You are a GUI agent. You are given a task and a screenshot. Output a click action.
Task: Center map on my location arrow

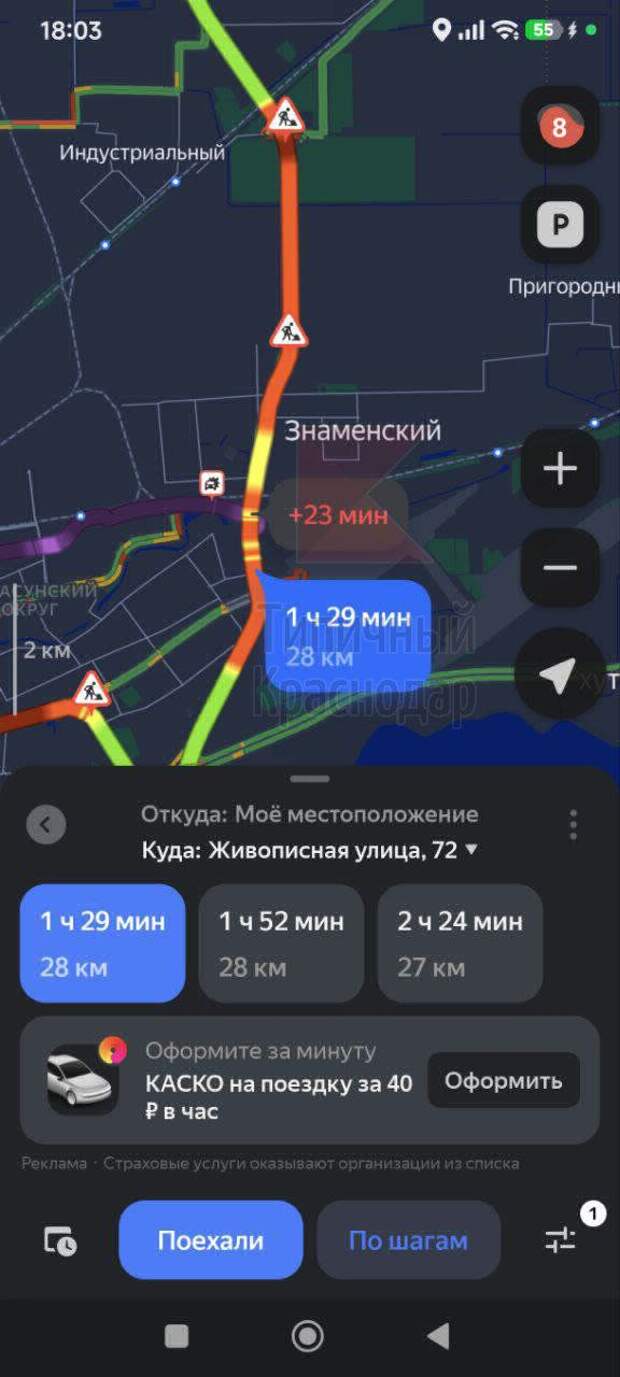[x=557, y=675]
